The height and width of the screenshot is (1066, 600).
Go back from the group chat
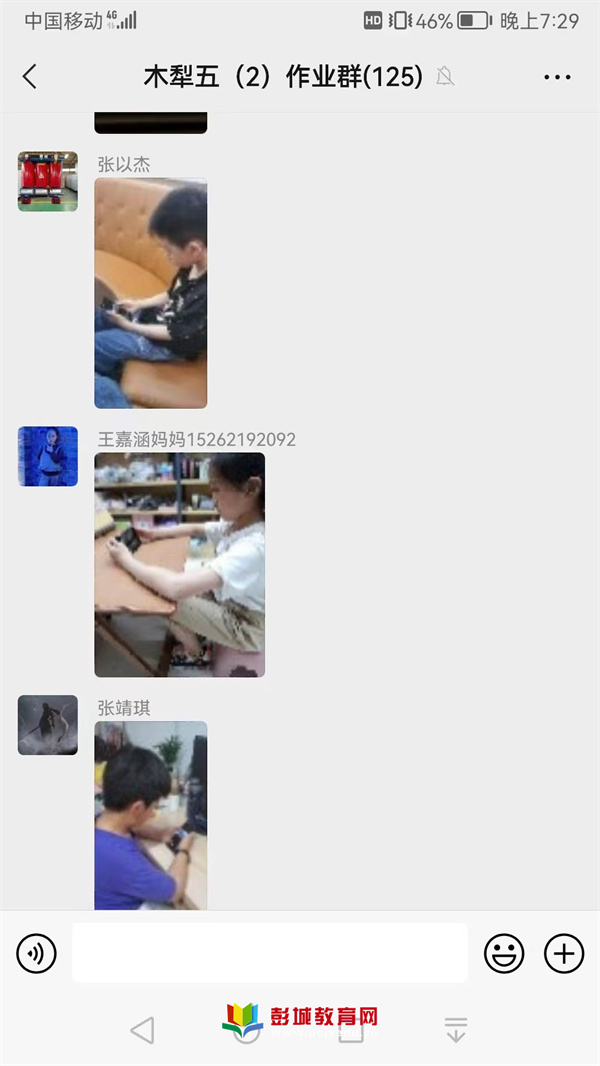[x=30, y=77]
